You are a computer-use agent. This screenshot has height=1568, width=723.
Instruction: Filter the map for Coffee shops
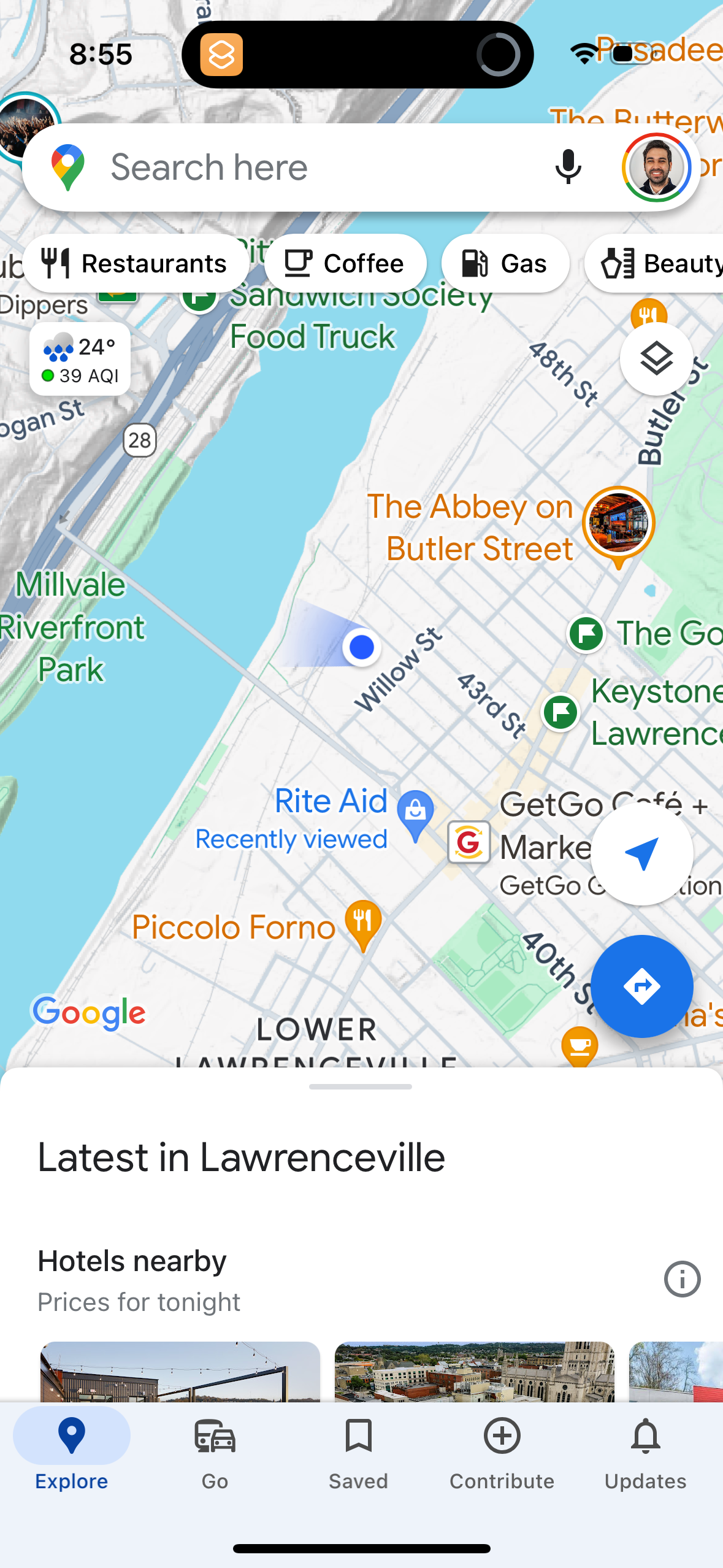pos(345,263)
